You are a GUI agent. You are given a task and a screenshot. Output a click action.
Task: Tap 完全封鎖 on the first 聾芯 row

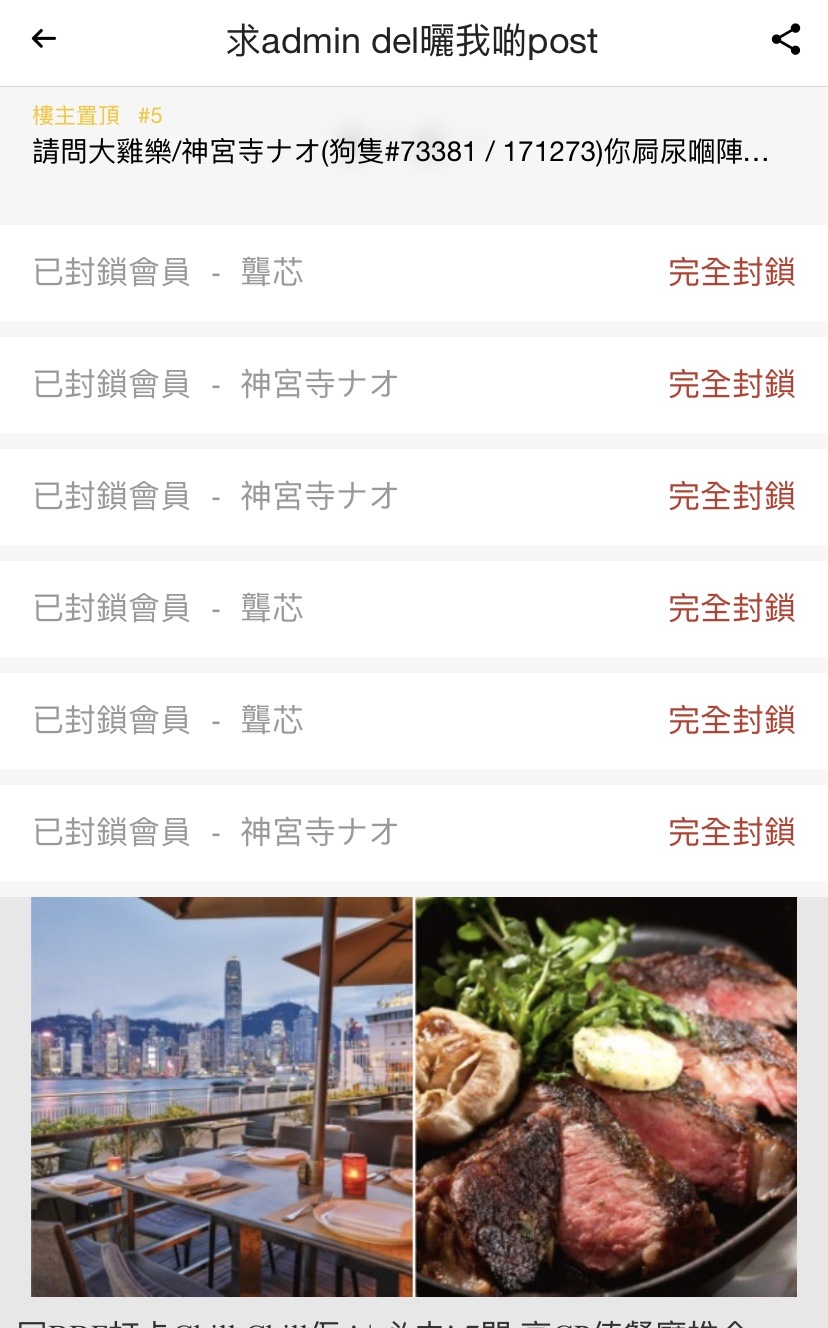(731, 273)
